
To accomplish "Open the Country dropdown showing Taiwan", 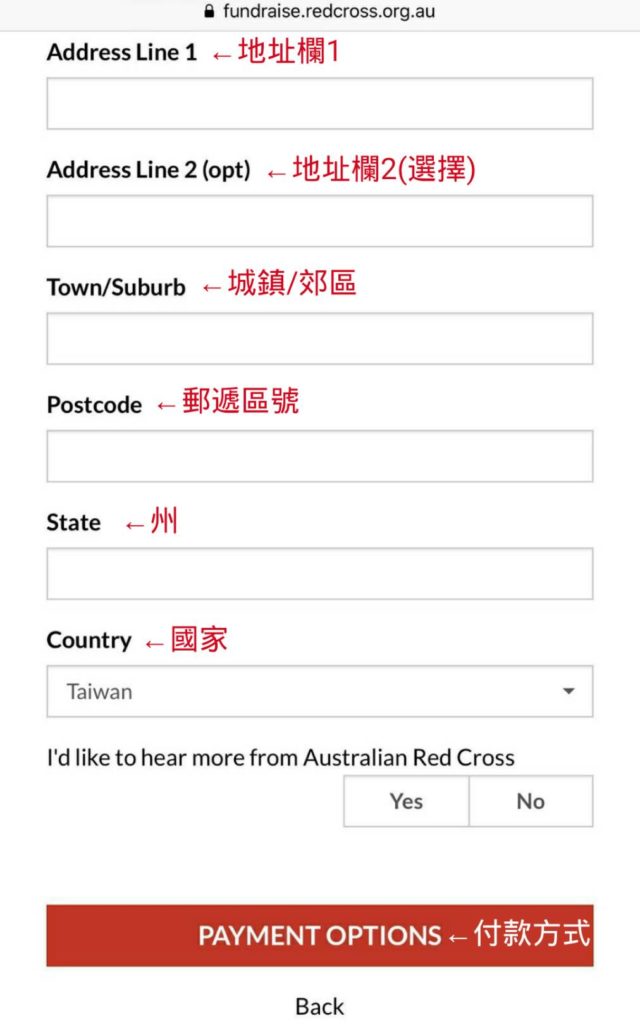I will click(x=319, y=691).
